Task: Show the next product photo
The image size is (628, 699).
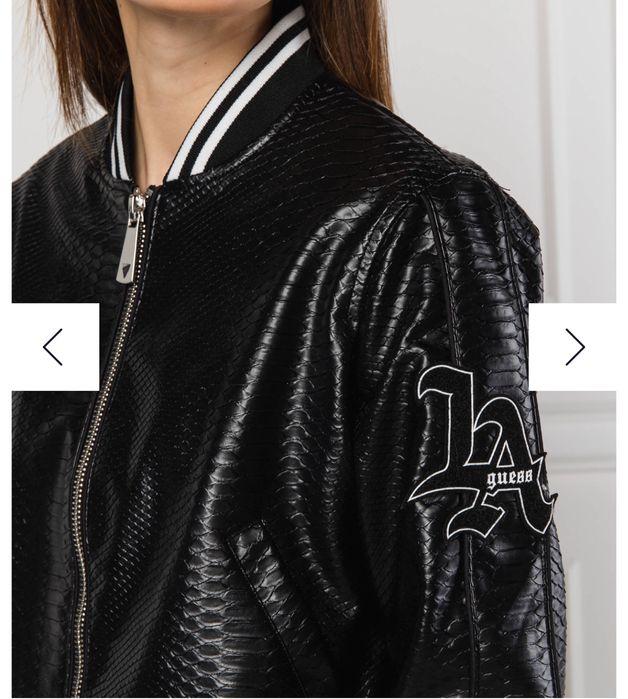Action: pos(573,347)
